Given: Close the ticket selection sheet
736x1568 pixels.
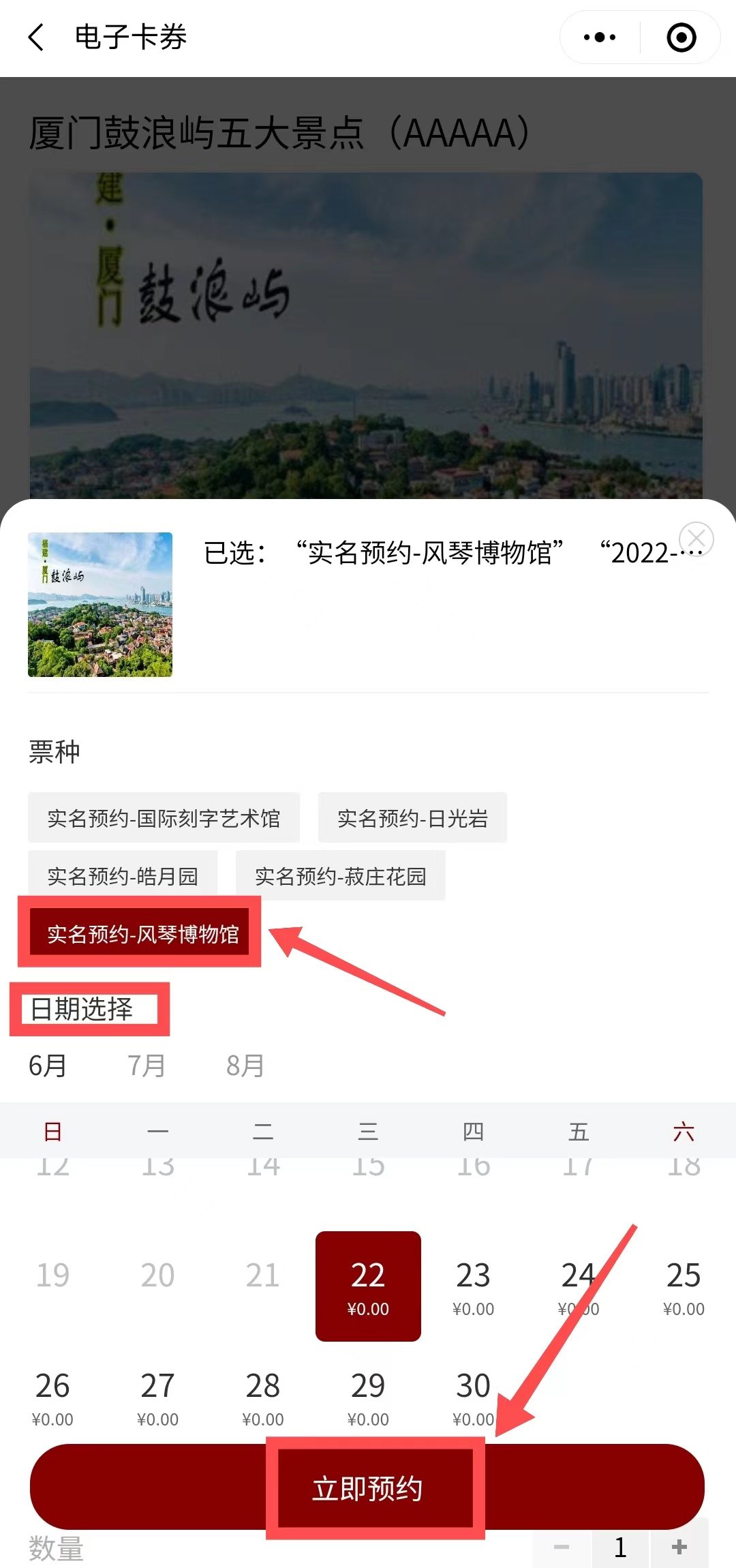Looking at the screenshot, I should pyautogui.click(x=696, y=539).
